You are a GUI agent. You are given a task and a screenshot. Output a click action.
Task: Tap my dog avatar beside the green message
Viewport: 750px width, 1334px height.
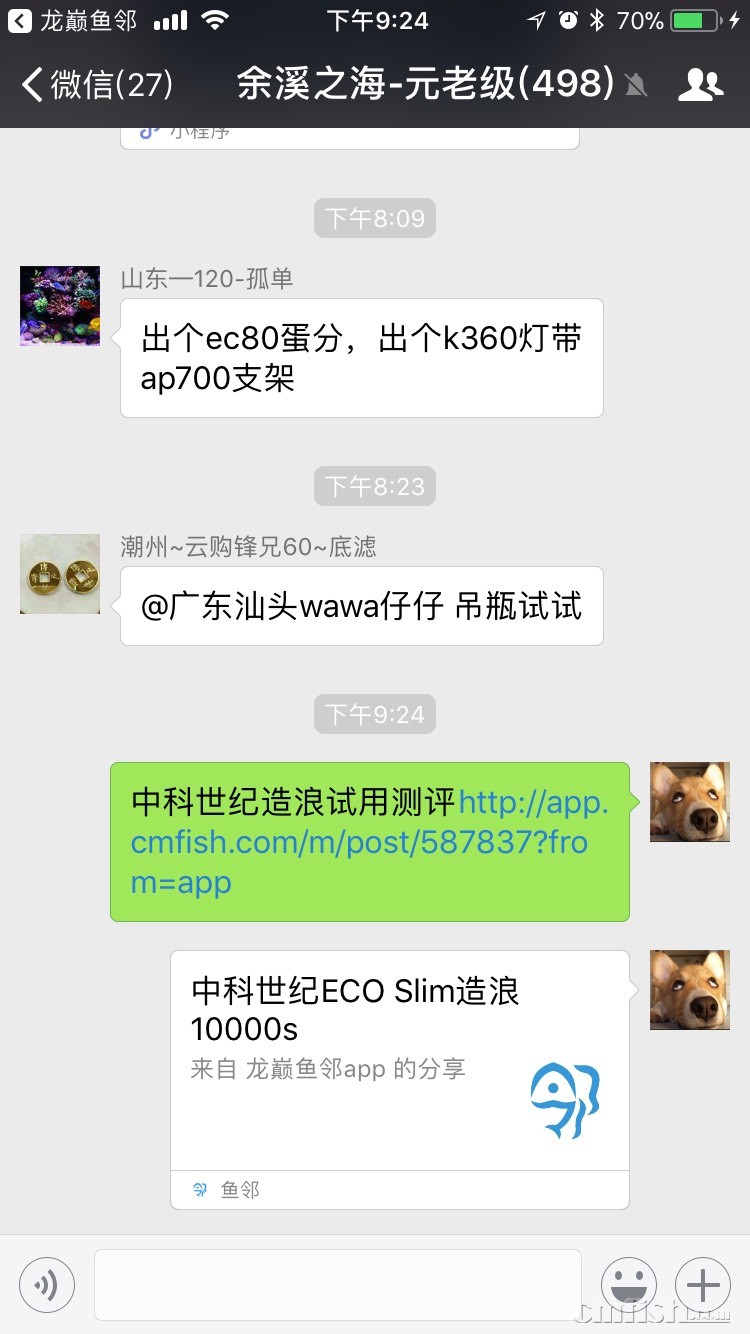click(690, 802)
